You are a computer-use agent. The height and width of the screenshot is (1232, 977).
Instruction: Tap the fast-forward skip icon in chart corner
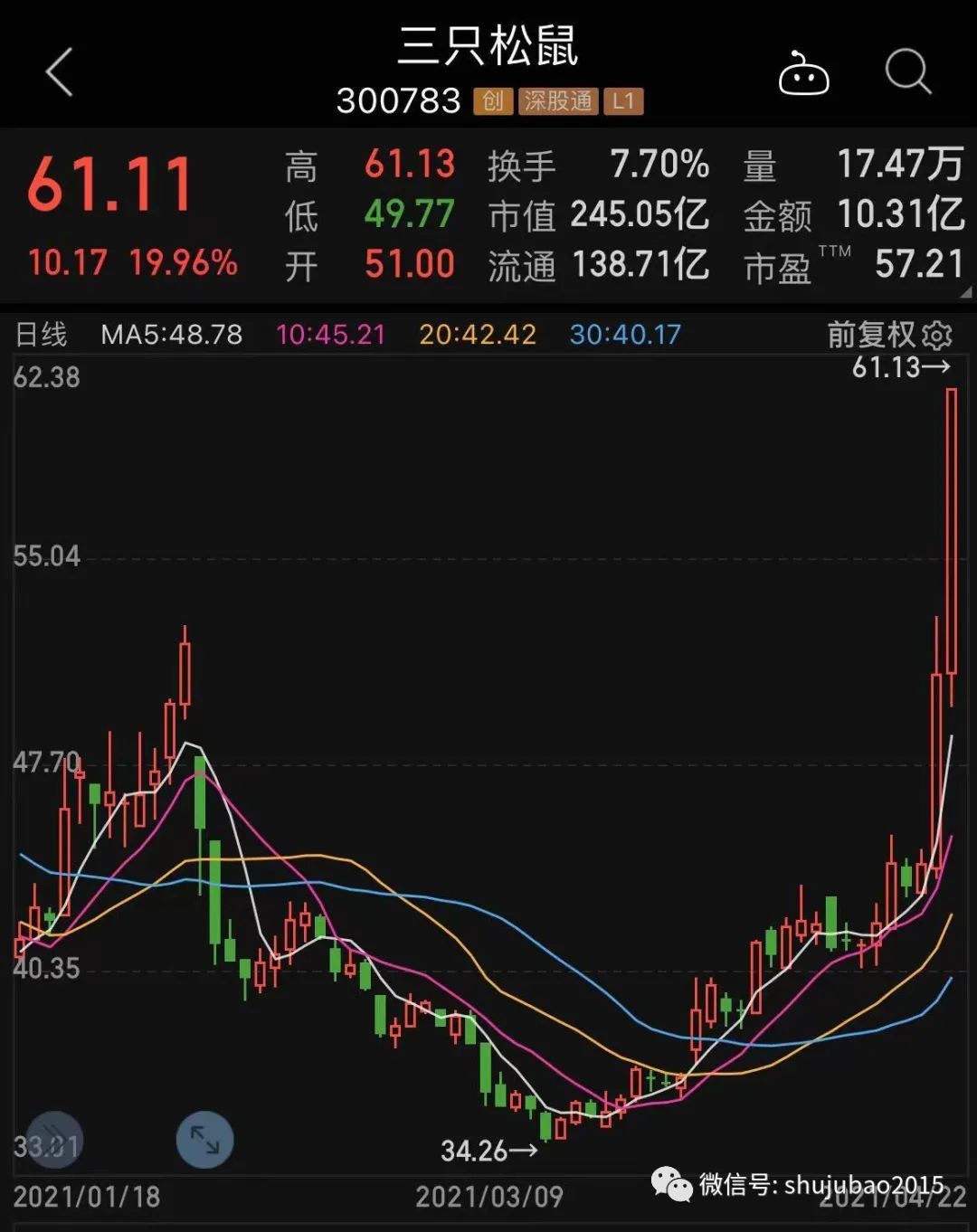(x=54, y=1140)
